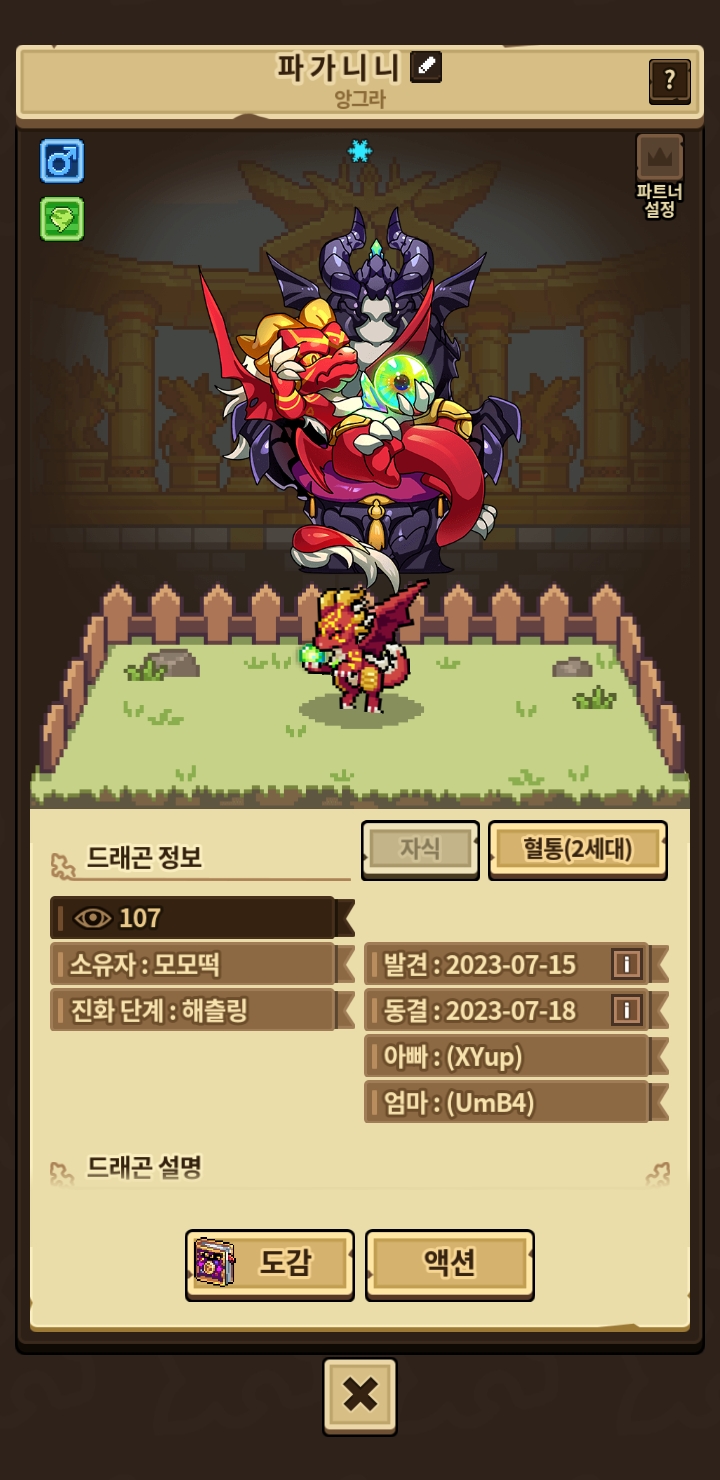The image size is (720, 1480).
Task: Show info for 동결 date
Action: 627,1010
